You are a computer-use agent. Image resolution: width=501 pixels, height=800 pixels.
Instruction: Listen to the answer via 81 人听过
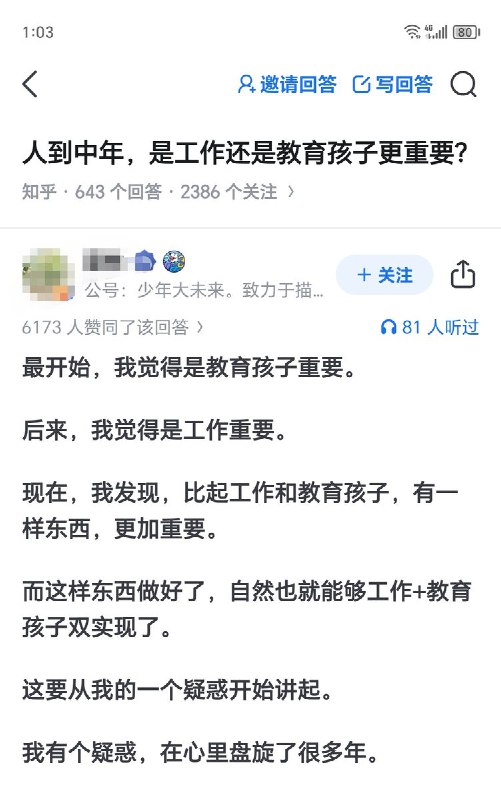coord(430,327)
